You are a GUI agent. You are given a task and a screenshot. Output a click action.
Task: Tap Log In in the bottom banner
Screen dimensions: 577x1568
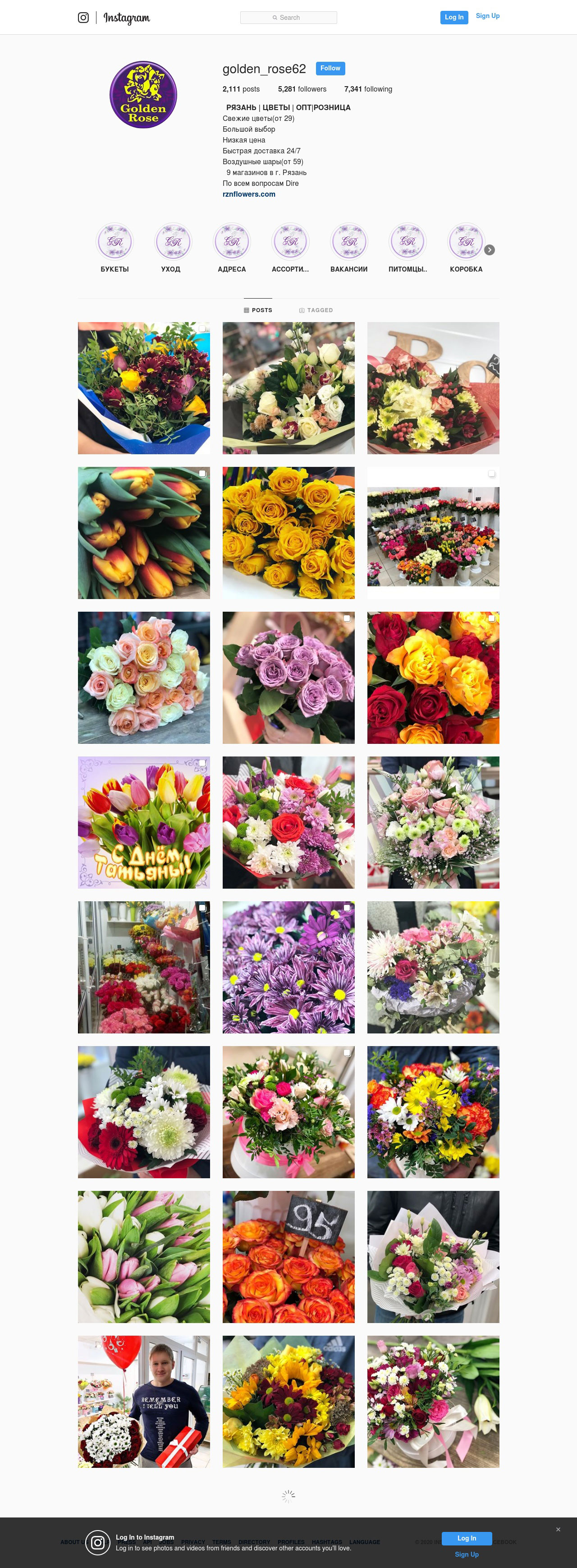point(467,1538)
